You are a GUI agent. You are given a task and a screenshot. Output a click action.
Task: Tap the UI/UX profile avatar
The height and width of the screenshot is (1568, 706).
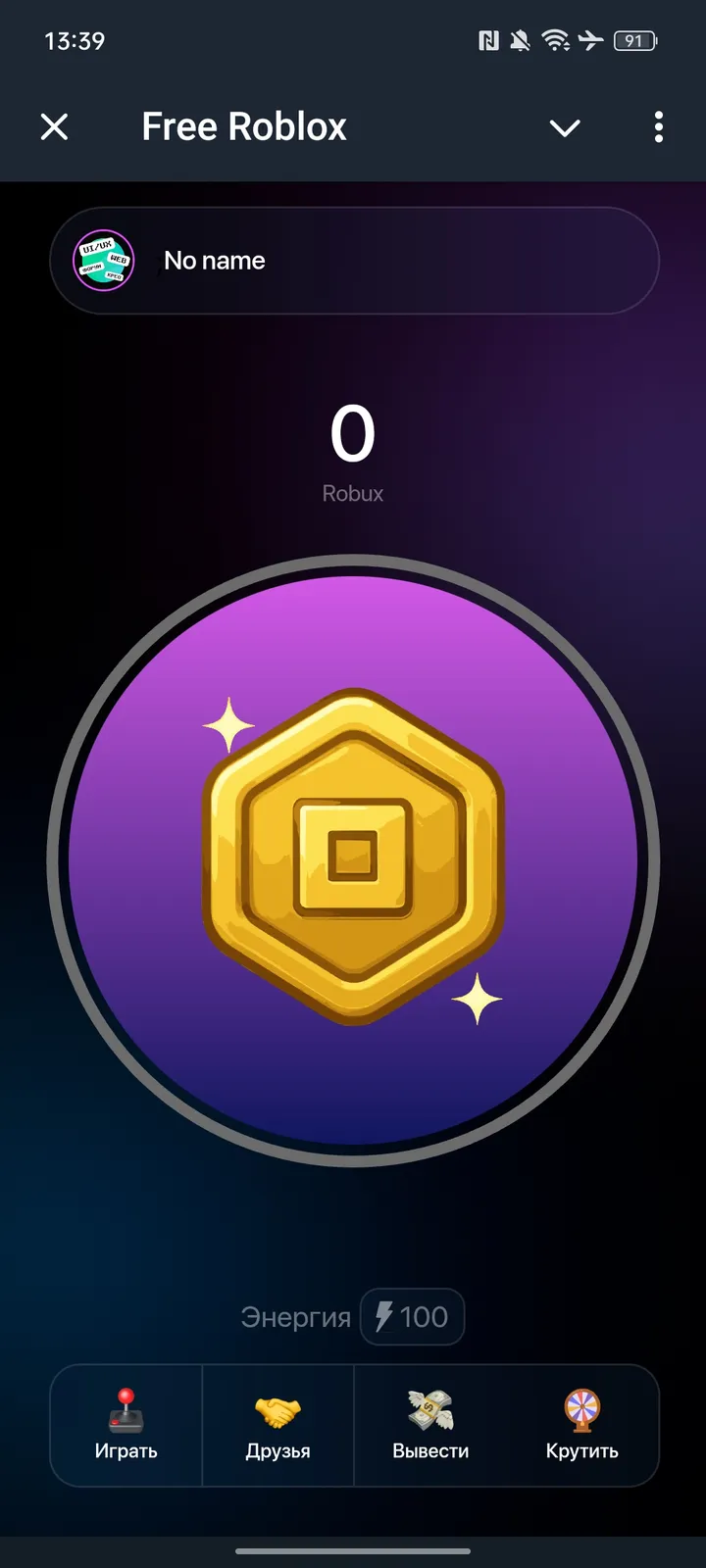[x=102, y=261]
